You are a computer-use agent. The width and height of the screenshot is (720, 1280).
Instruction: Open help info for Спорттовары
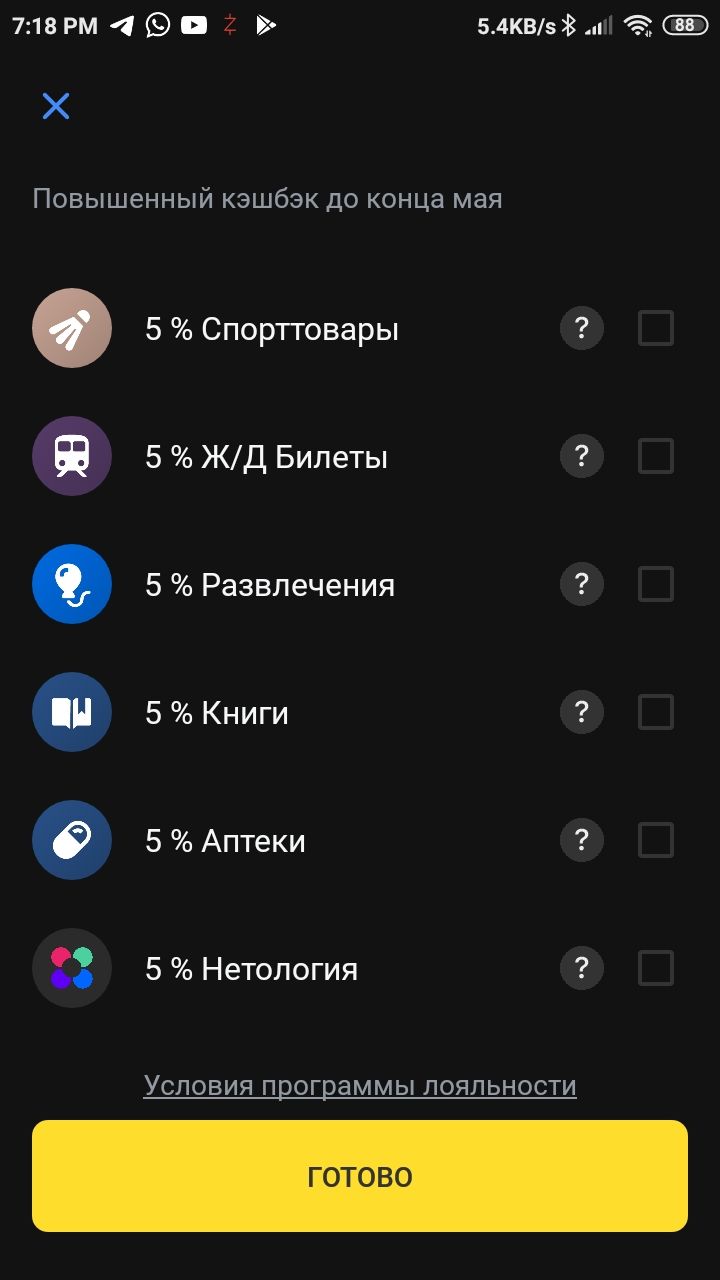coord(582,328)
